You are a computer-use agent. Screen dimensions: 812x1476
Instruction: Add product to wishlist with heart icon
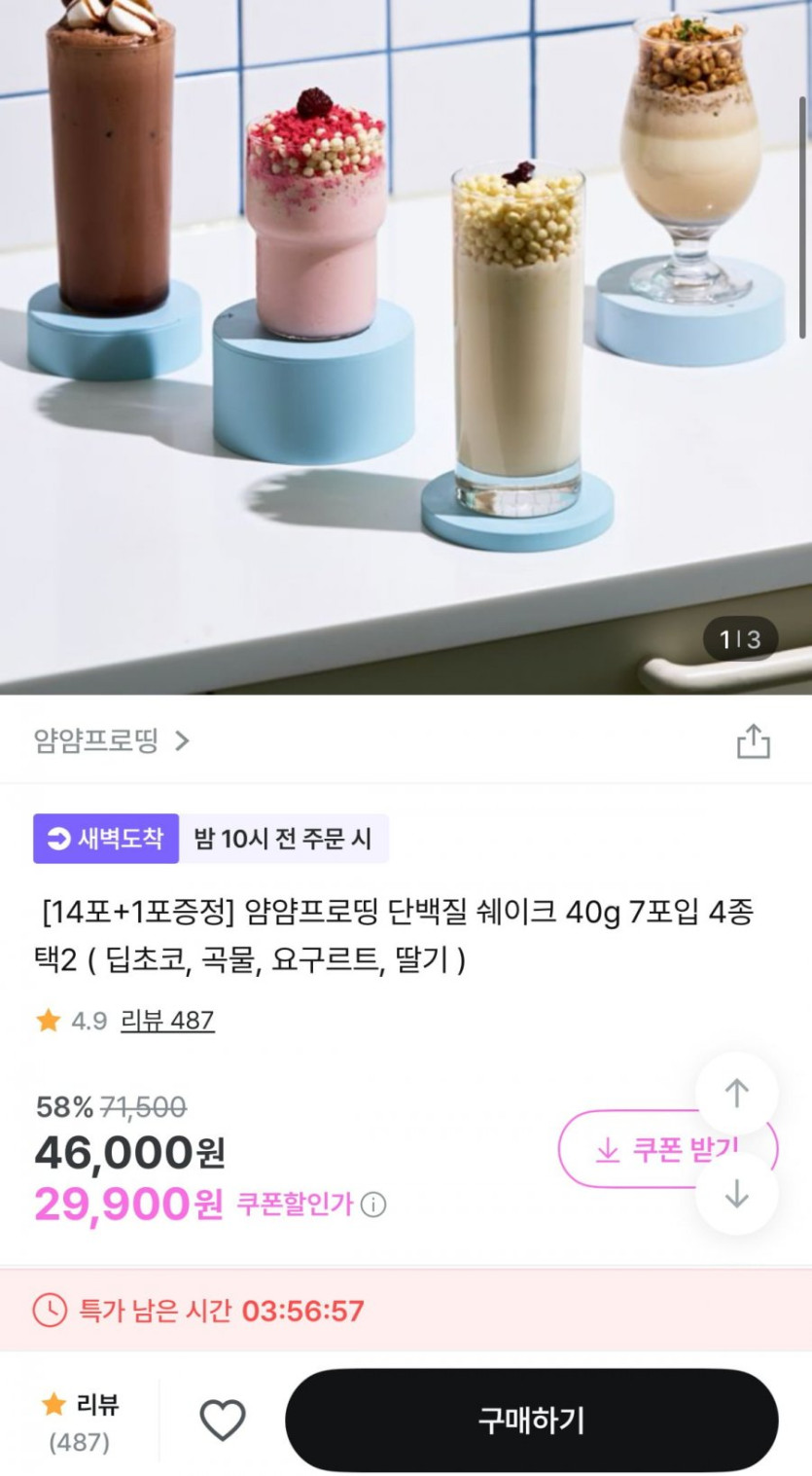(223, 1421)
